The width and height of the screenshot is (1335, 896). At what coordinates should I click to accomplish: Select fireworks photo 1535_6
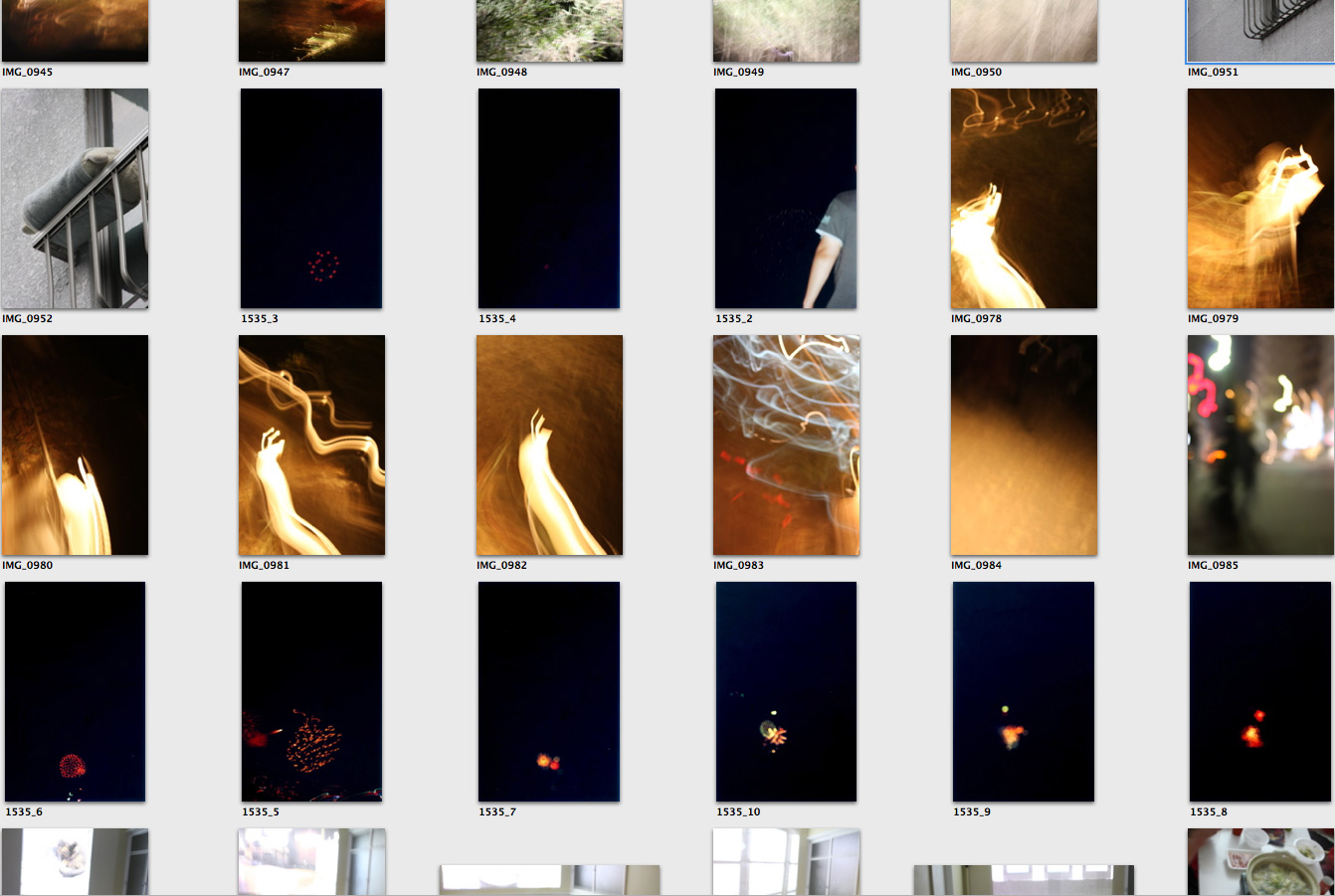75,691
